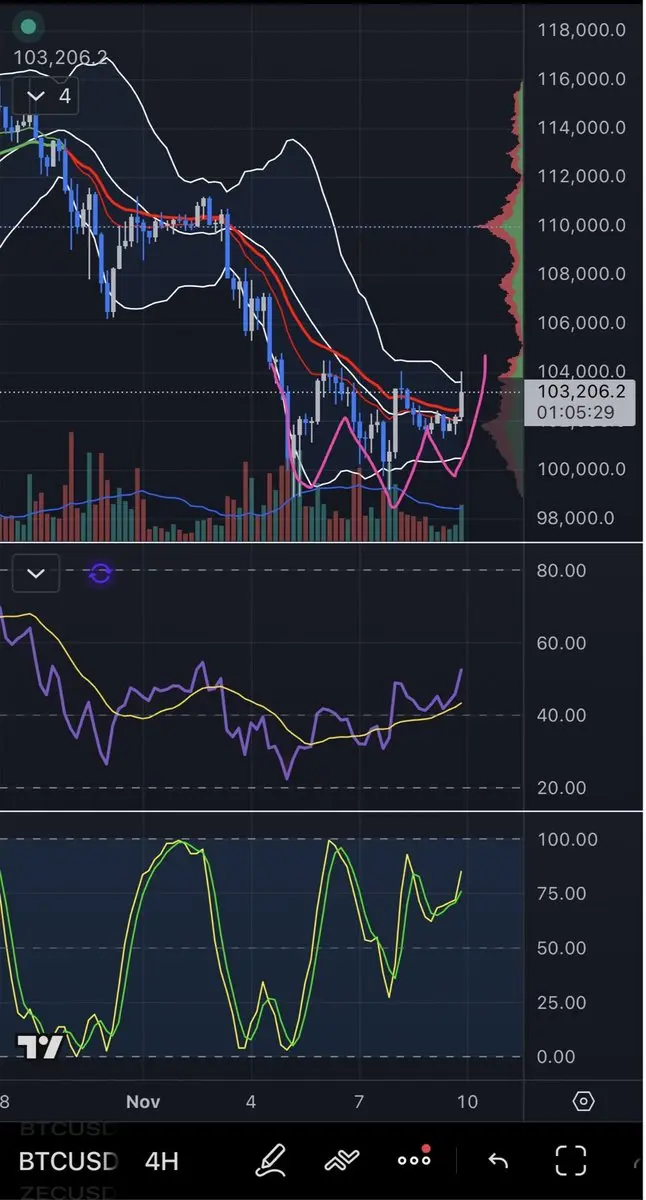Enter fullscreen chart mode
Image resolution: width=646 pixels, height=1200 pixels.
click(570, 1160)
